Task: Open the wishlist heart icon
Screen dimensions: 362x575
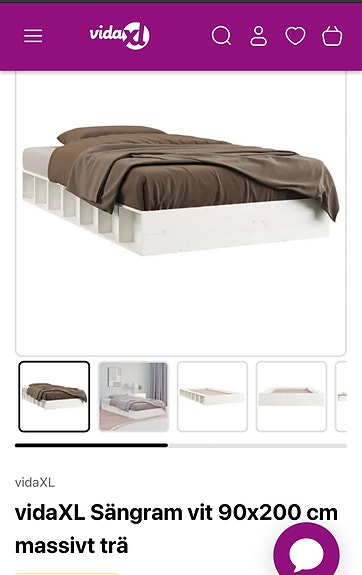Action: pyautogui.click(x=295, y=36)
